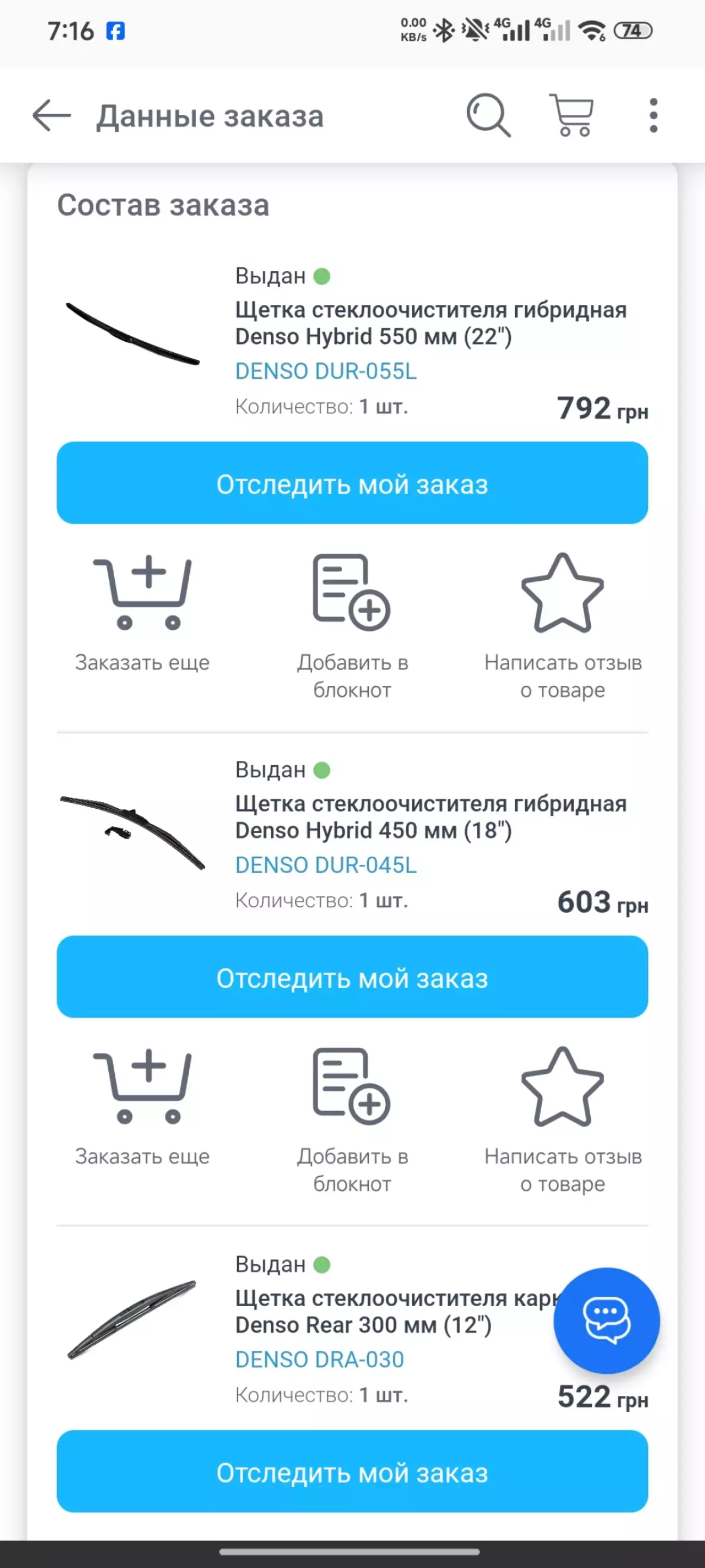Add Denso Hybrid 450 мм to notepad
This screenshot has height=1568, width=705.
click(352, 1120)
